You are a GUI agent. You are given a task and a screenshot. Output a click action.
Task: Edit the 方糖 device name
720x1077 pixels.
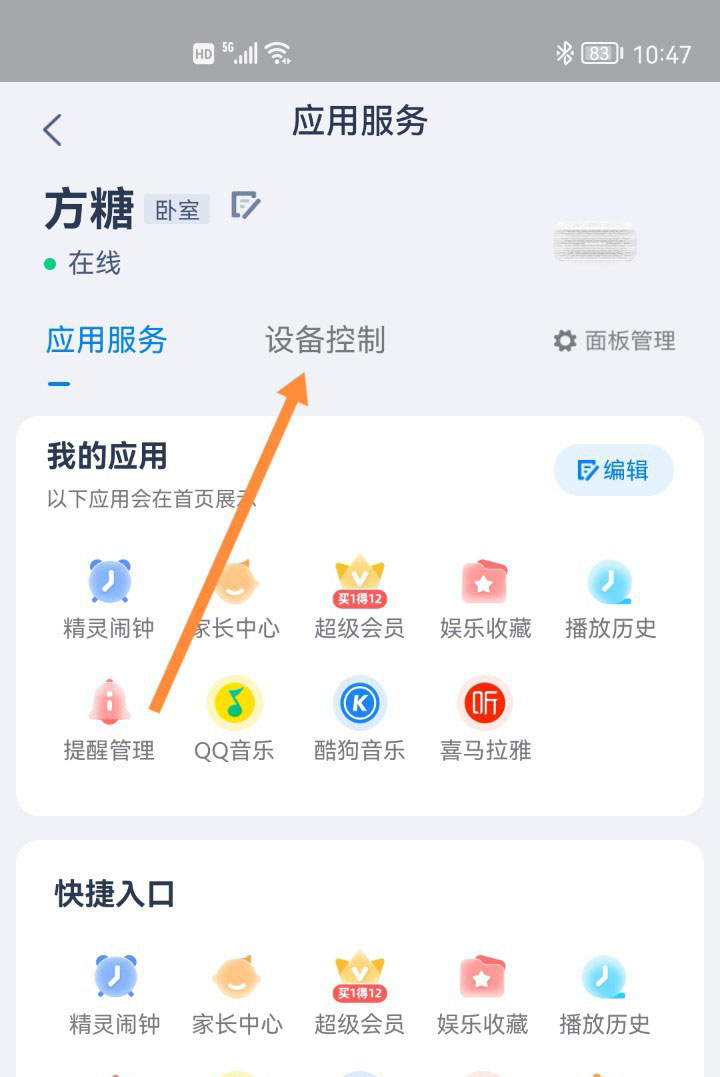click(x=246, y=205)
